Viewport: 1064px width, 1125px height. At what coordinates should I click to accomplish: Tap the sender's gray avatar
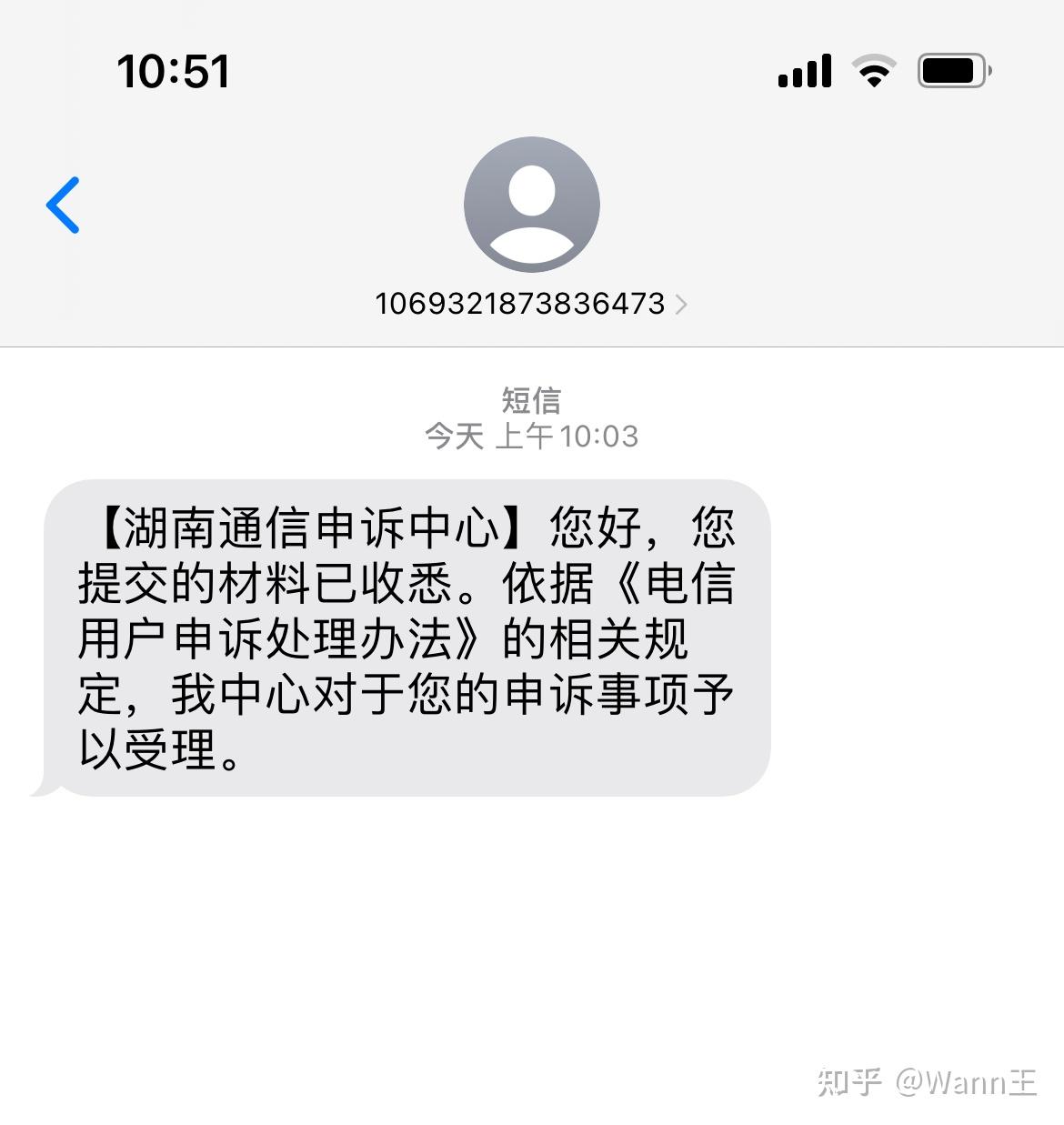point(532,205)
